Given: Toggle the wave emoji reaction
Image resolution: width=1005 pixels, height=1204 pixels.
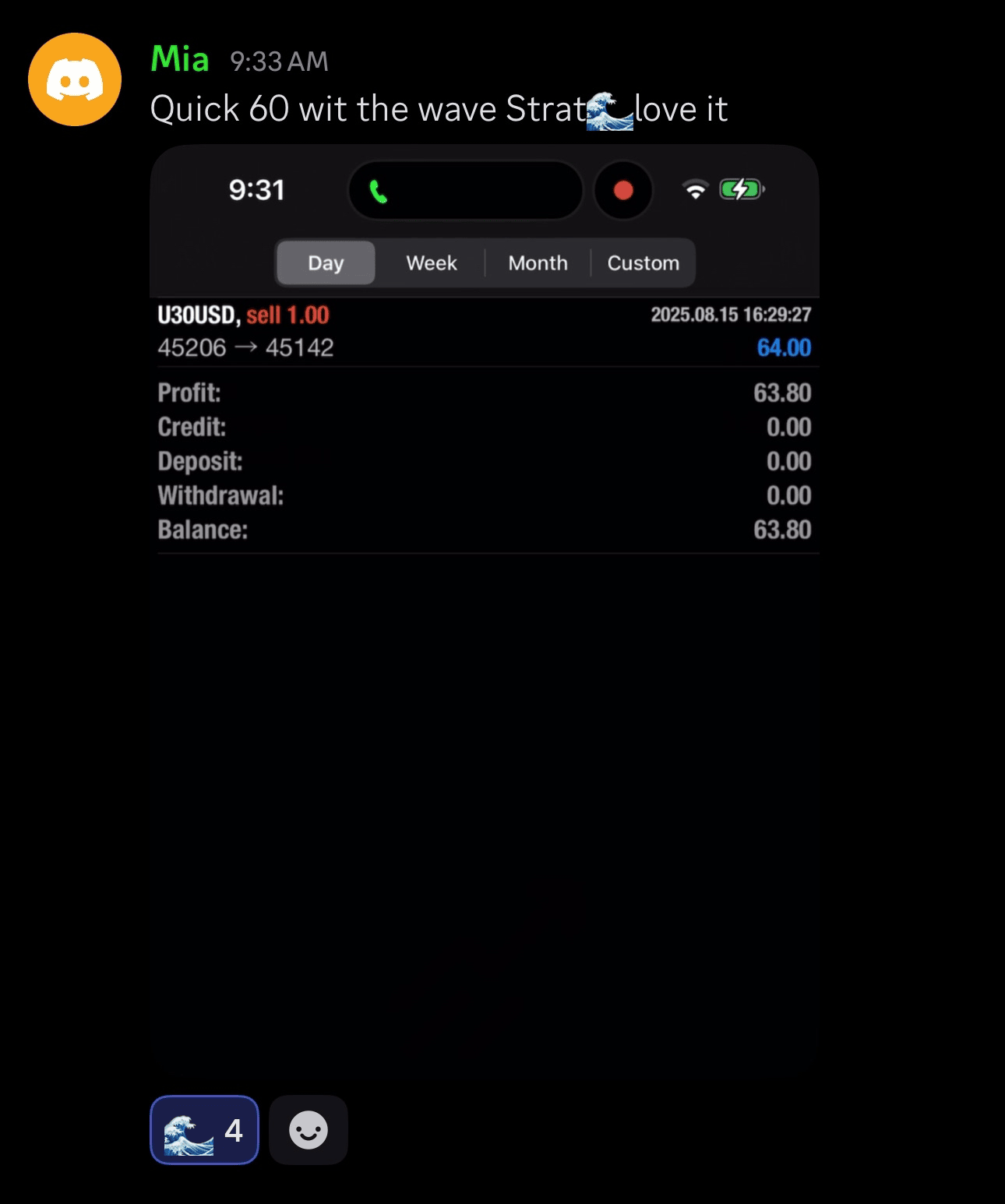Looking at the screenshot, I should tap(204, 1129).
